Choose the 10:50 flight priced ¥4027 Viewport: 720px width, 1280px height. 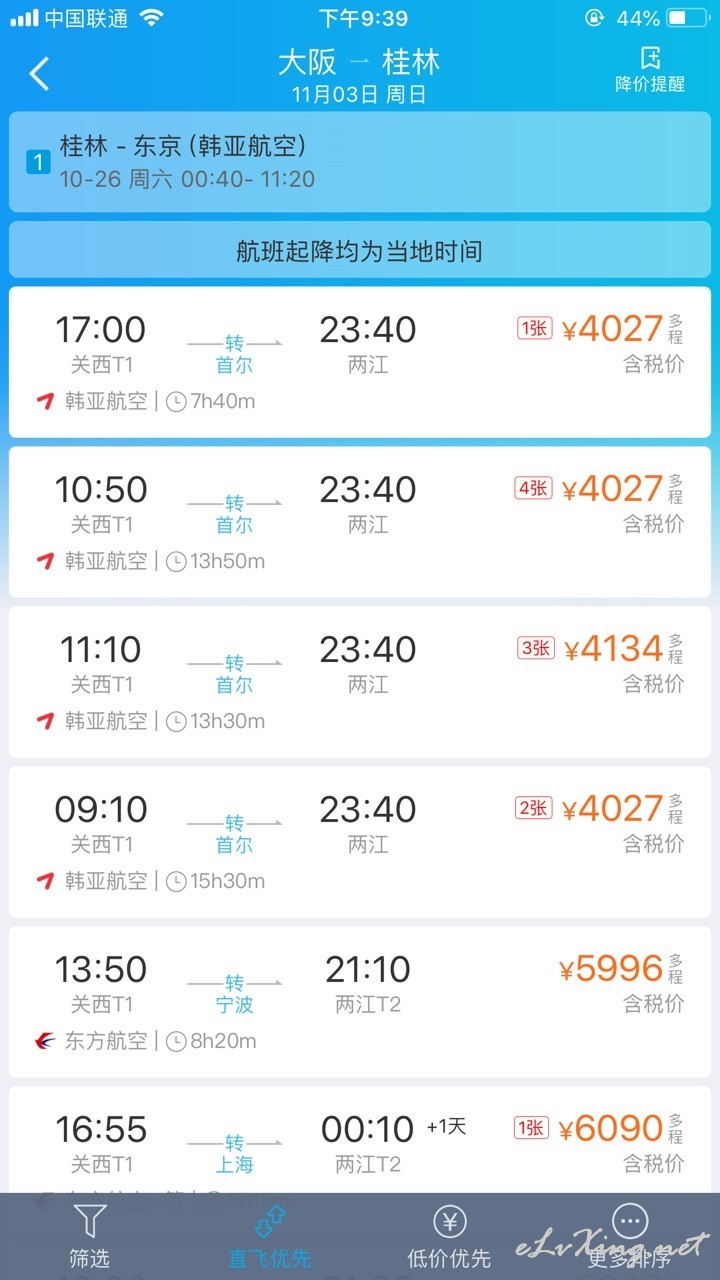[360, 522]
